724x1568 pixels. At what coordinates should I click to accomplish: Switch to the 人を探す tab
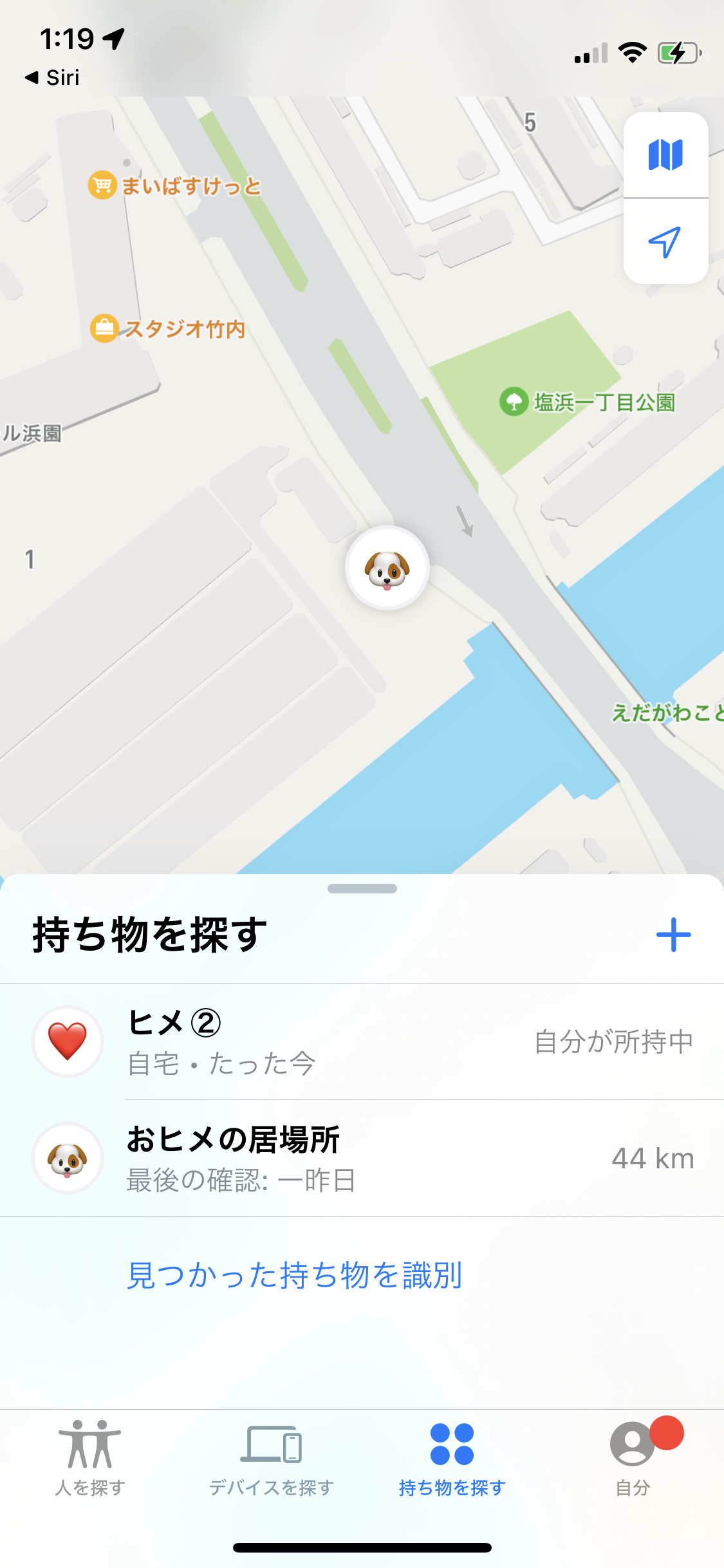coord(90,1457)
